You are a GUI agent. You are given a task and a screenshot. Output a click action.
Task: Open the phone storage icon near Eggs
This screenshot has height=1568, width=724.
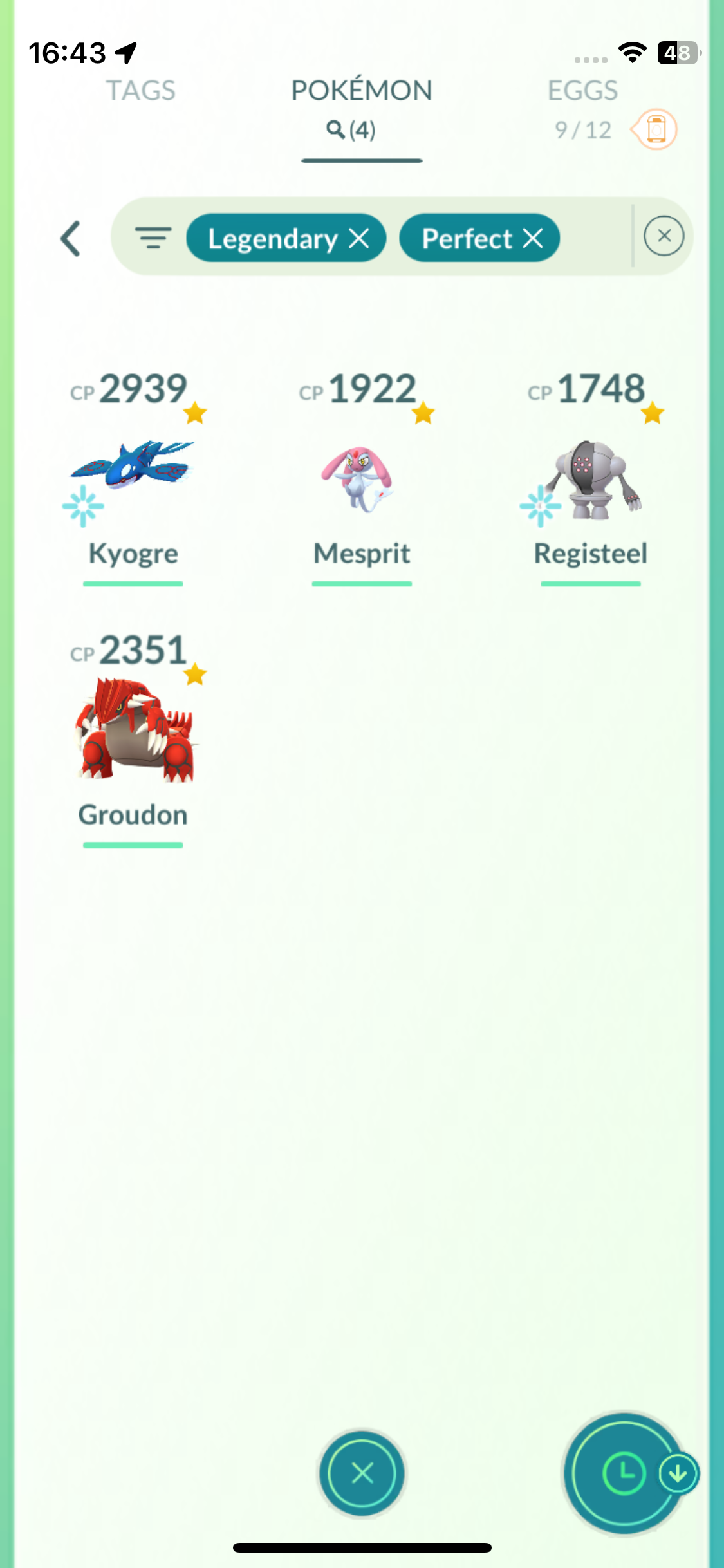tap(655, 129)
